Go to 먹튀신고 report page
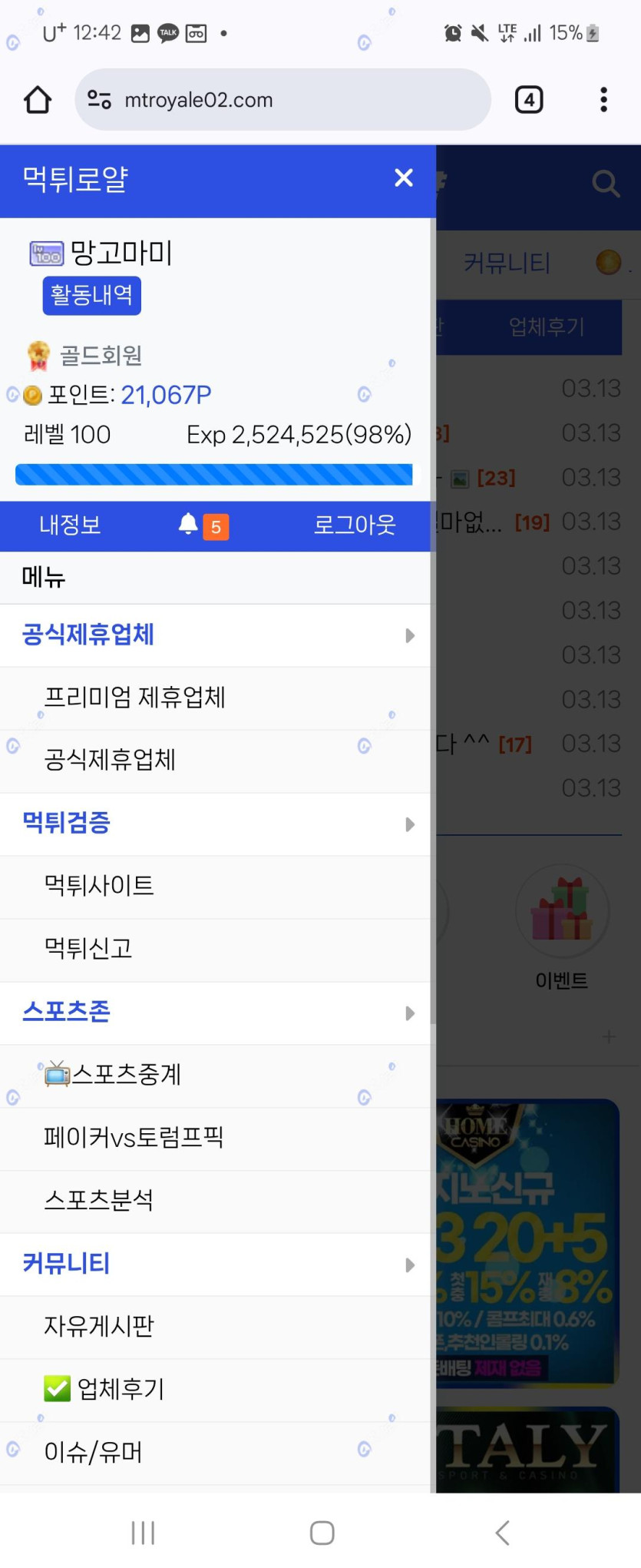 tap(88, 949)
